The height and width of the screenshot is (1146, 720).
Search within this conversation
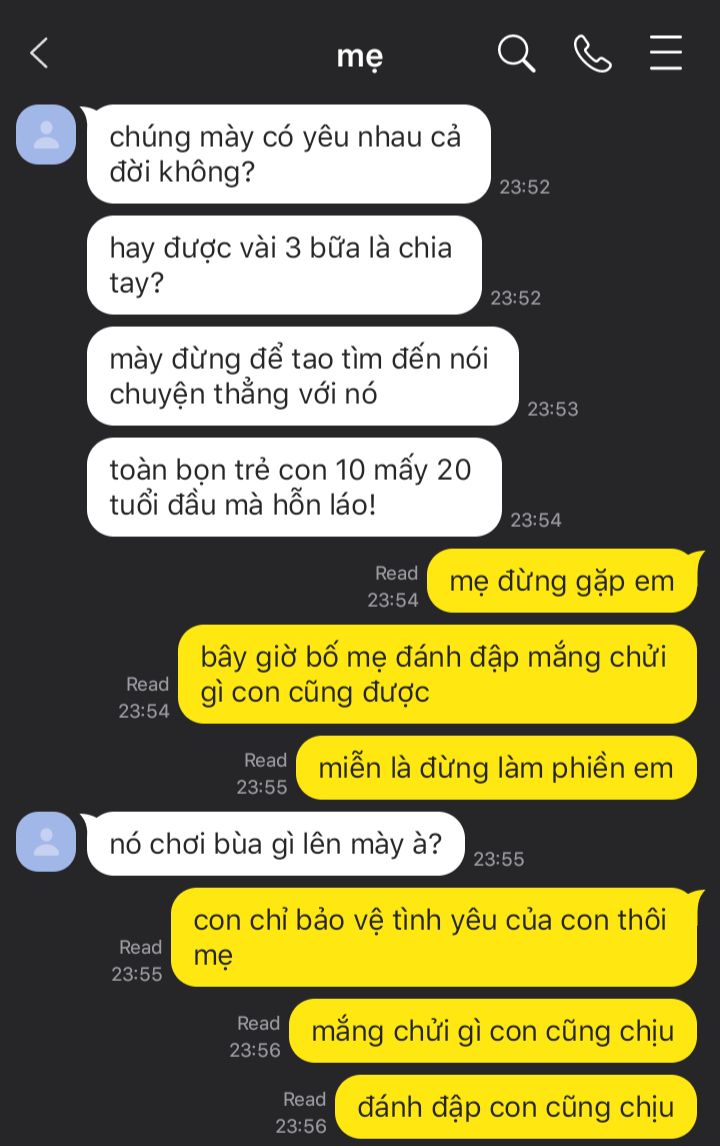[516, 53]
